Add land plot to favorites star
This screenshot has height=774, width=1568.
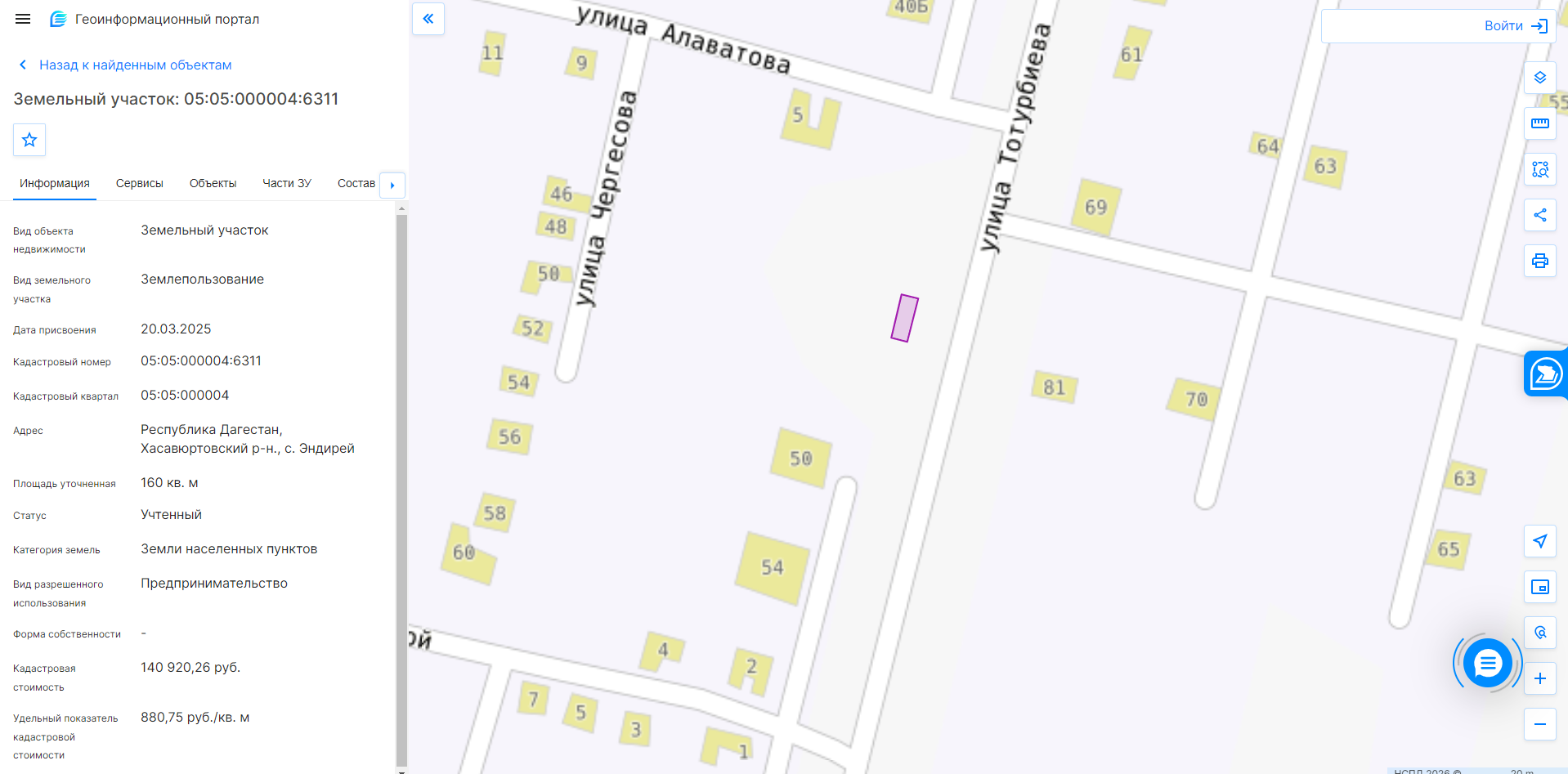click(29, 140)
